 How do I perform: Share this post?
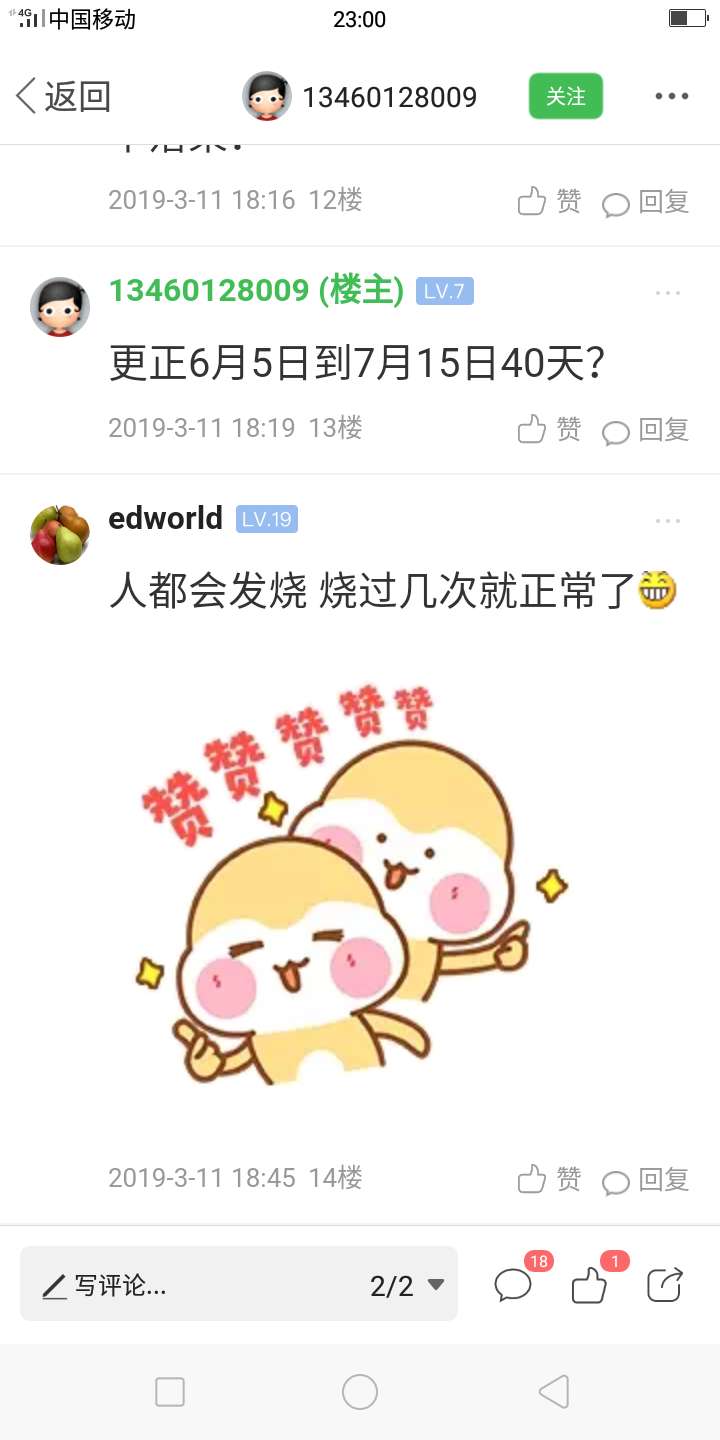664,1285
